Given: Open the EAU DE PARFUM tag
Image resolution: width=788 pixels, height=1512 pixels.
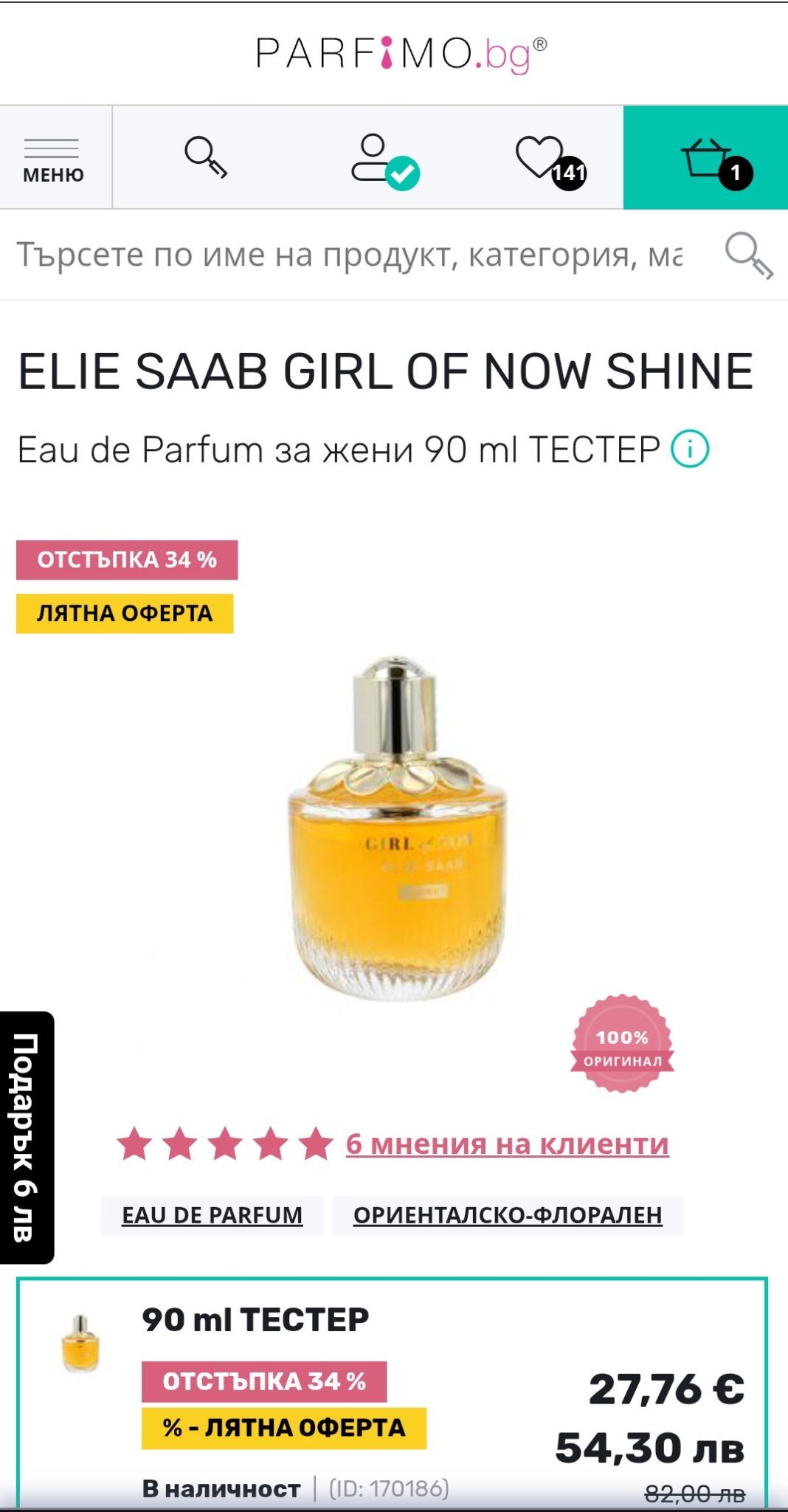Looking at the screenshot, I should point(212,1215).
